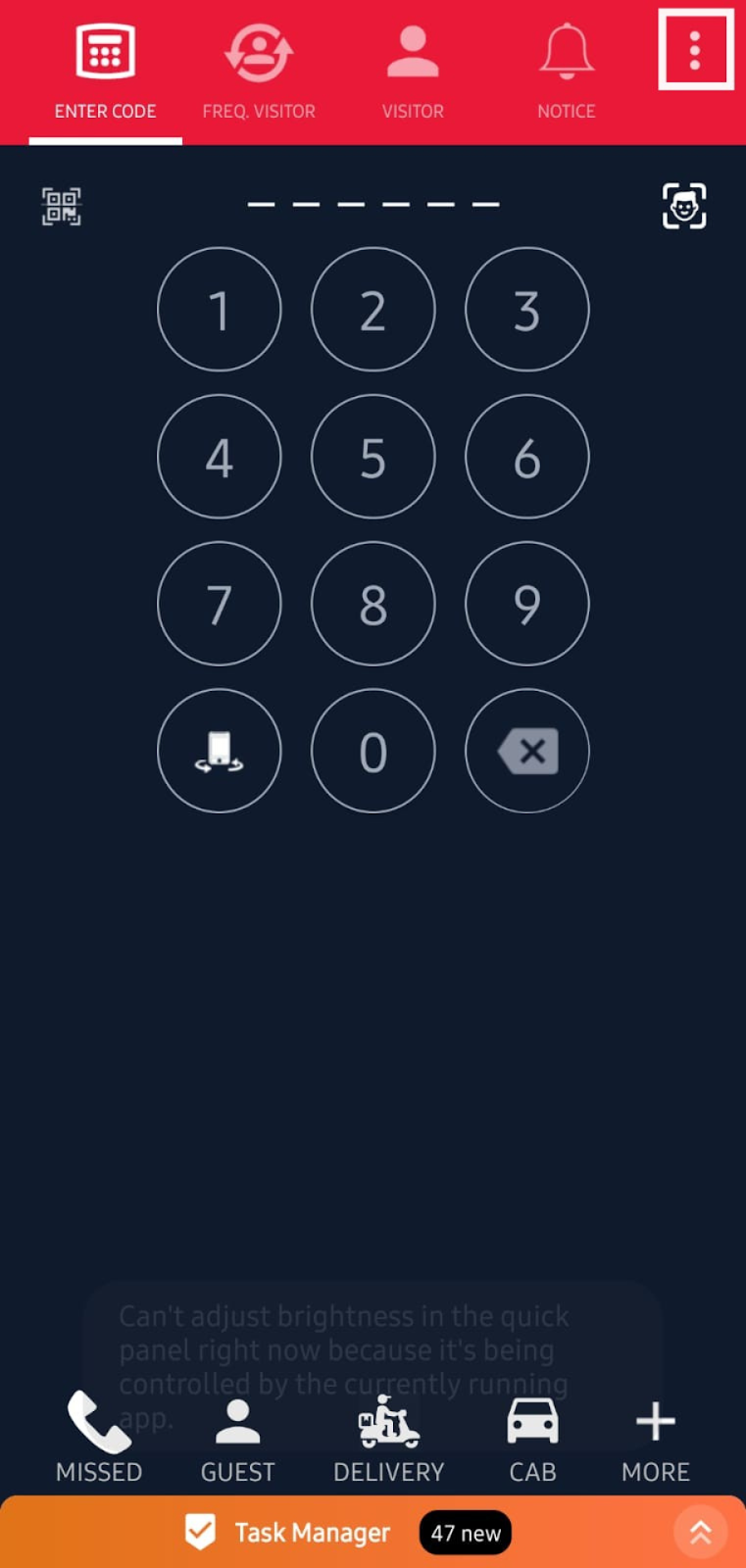The image size is (746, 1568).
Task: Open face recognition scan
Action: [x=684, y=206]
